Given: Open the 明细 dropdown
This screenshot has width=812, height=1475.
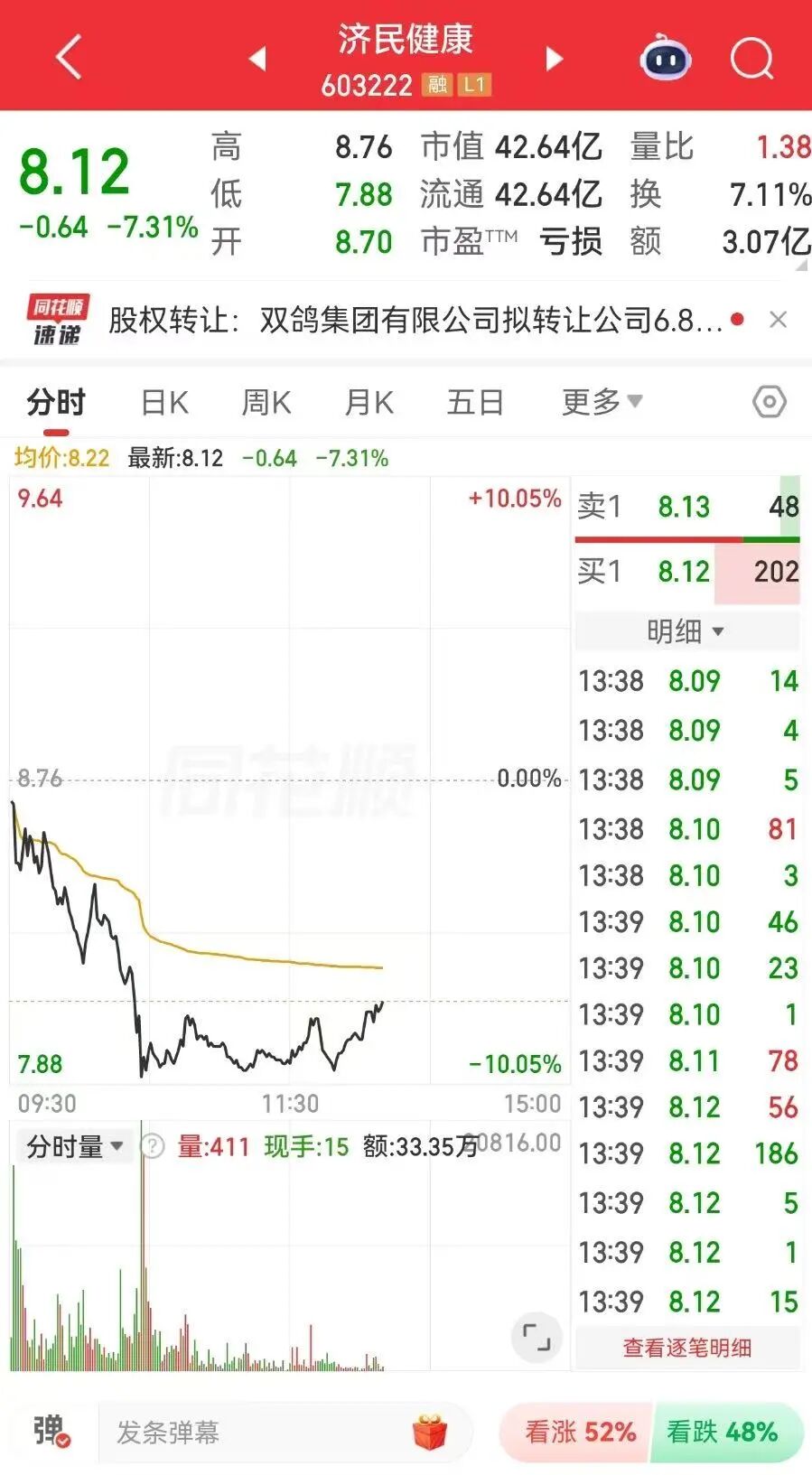Looking at the screenshot, I should tap(686, 630).
